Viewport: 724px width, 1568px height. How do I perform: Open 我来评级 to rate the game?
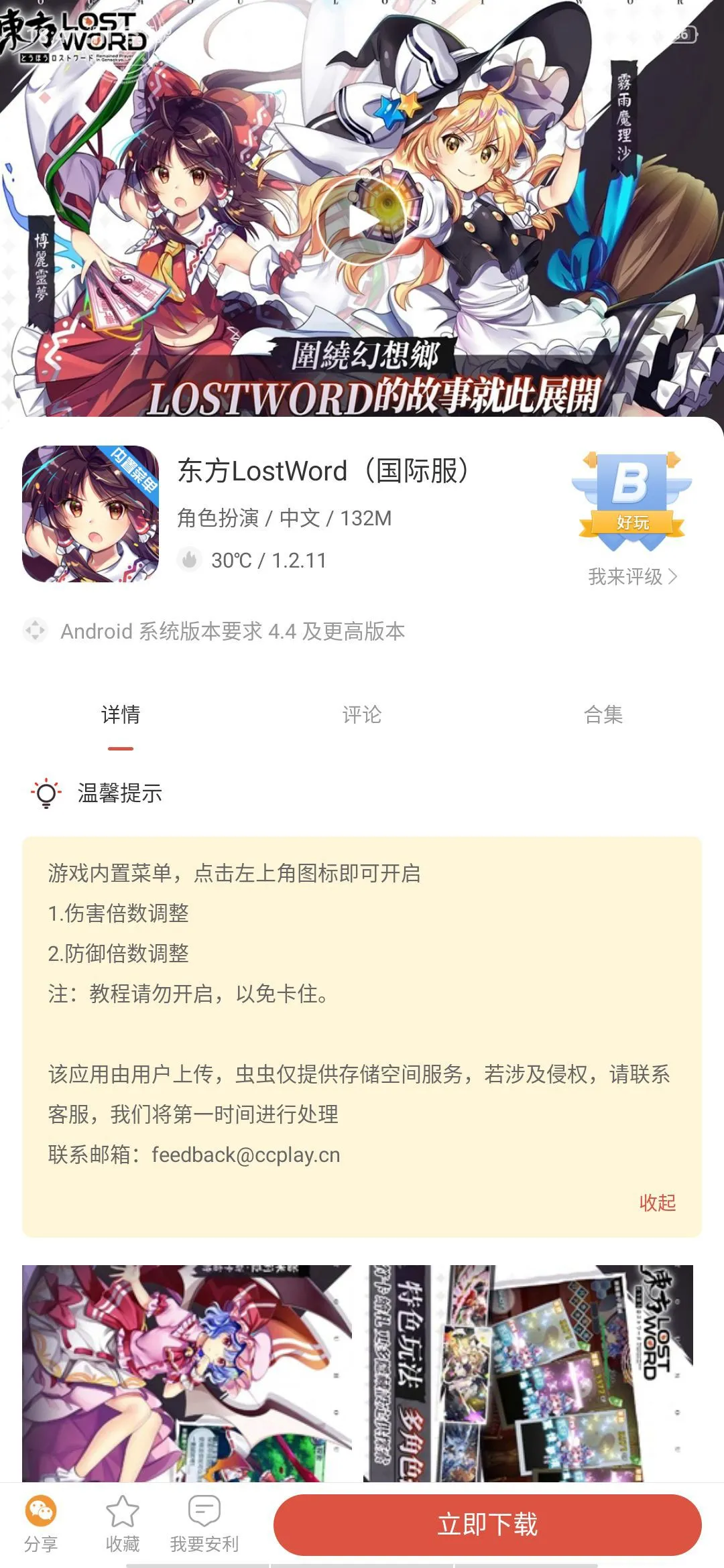tap(632, 577)
